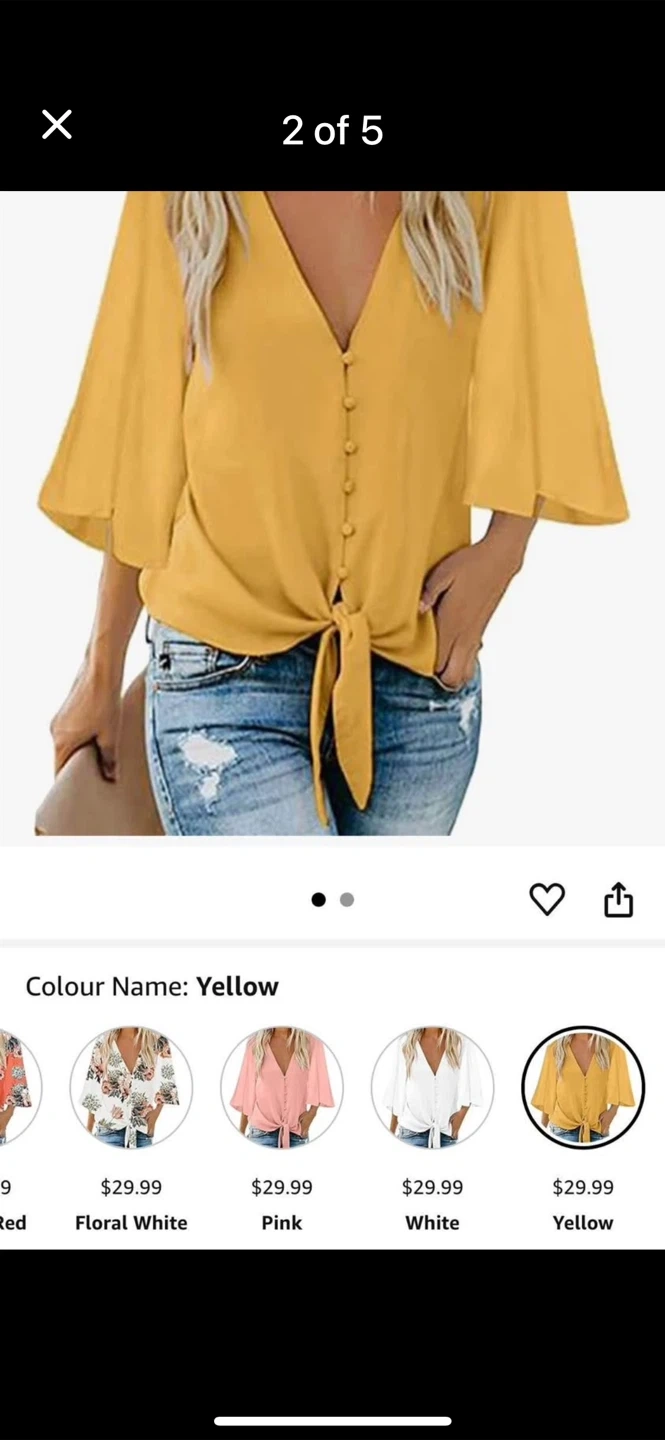Close the image viewer
The height and width of the screenshot is (1440, 665).
point(57,125)
